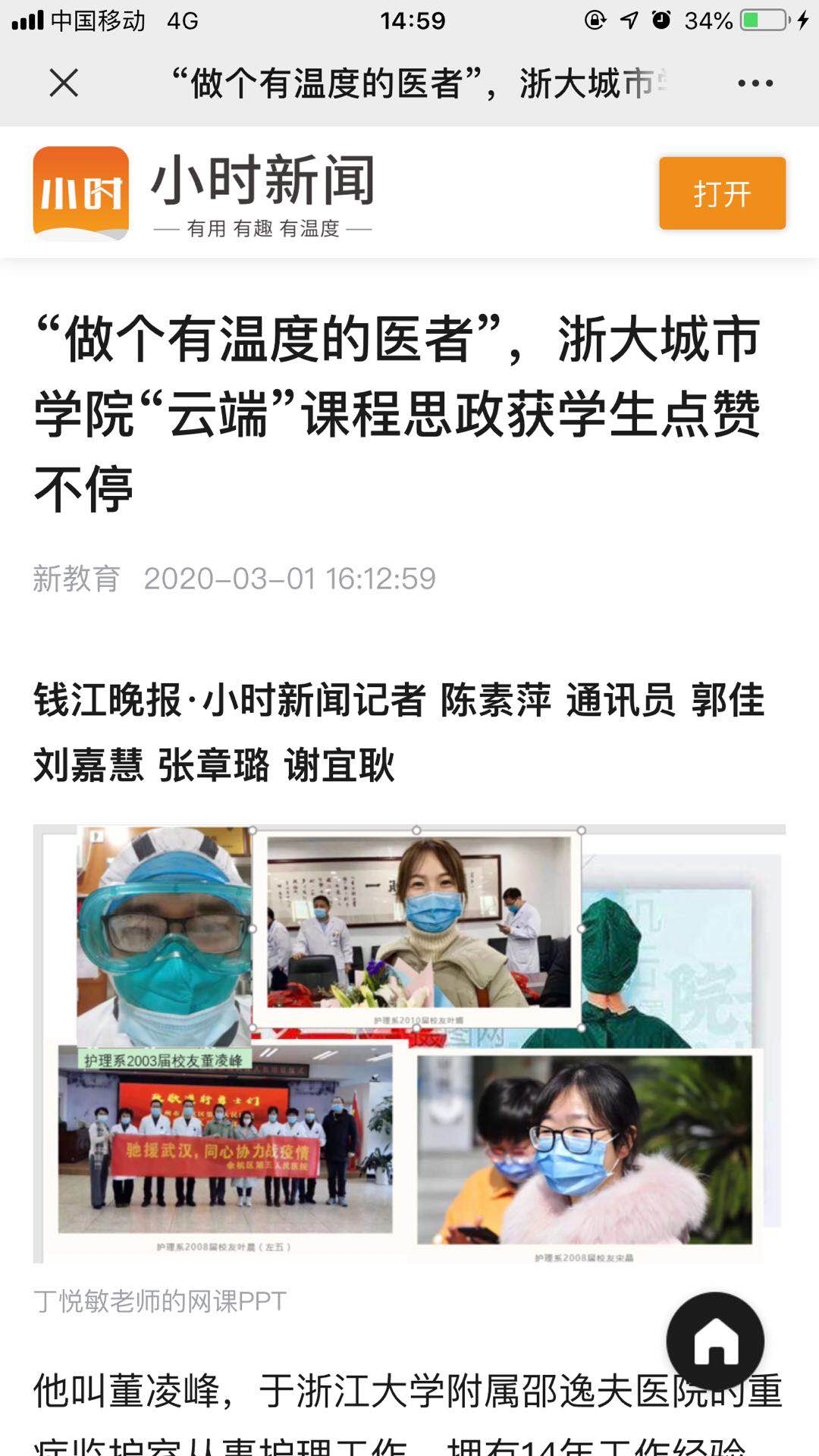819x1456 pixels.
Task: Go to home via floating house button
Action: [x=715, y=1341]
